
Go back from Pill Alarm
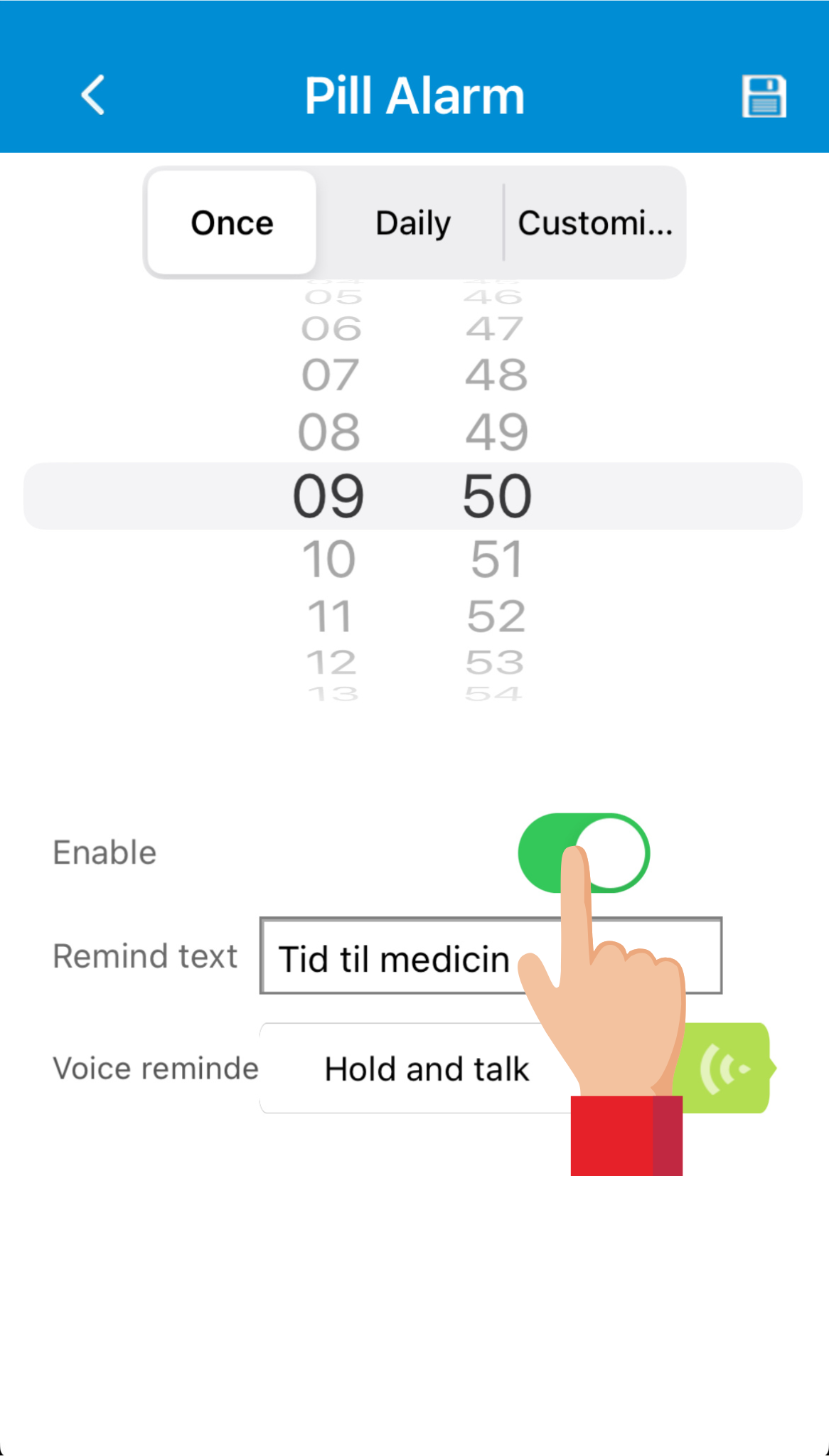click(x=93, y=95)
